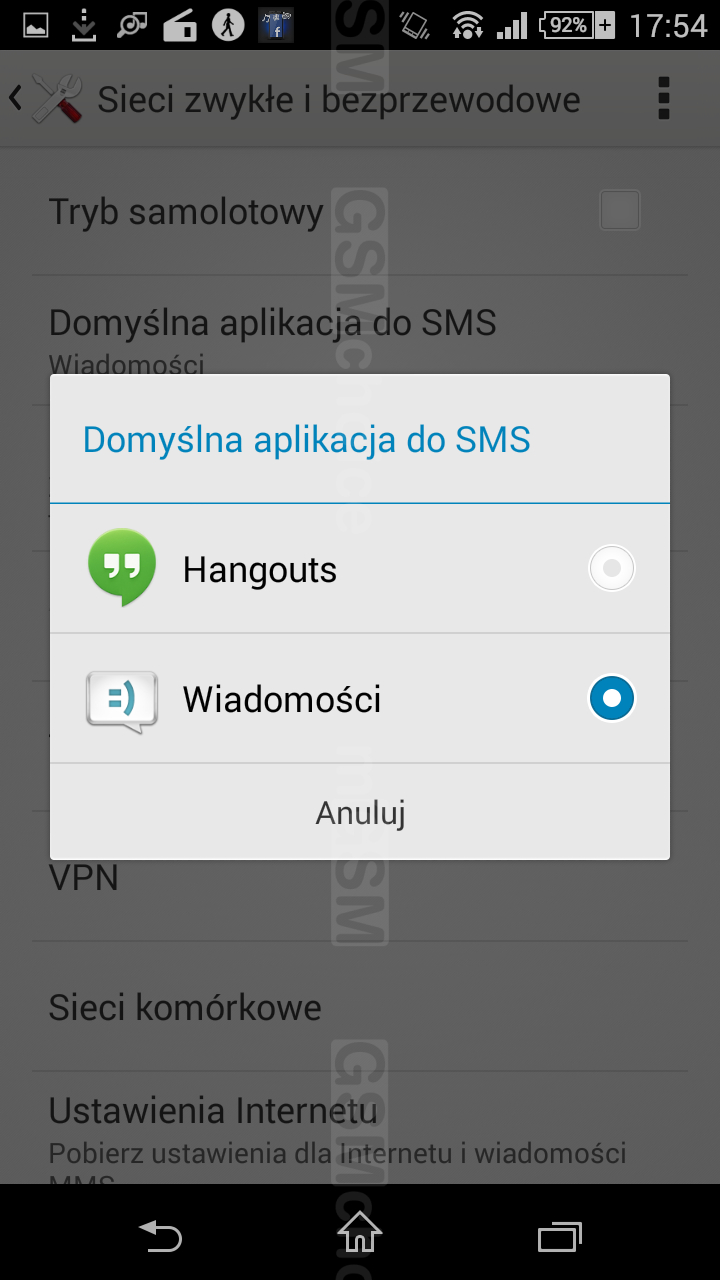Select Hangouts as default SMS app
The height and width of the screenshot is (1280, 720).
click(x=360, y=569)
